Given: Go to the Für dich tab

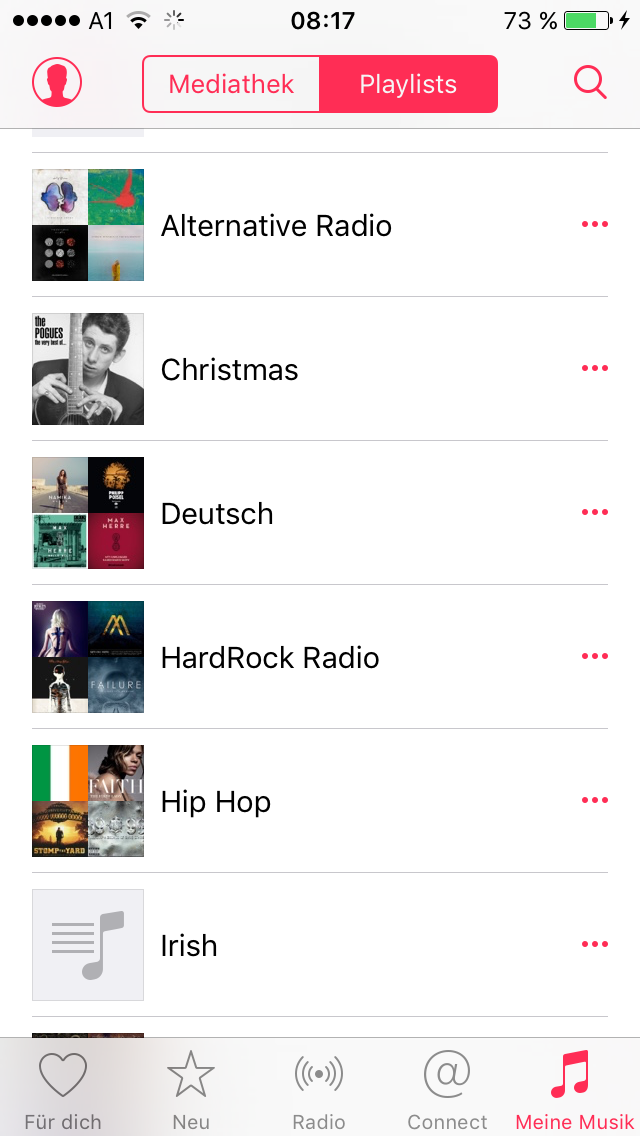Looking at the screenshot, I should [63, 1090].
